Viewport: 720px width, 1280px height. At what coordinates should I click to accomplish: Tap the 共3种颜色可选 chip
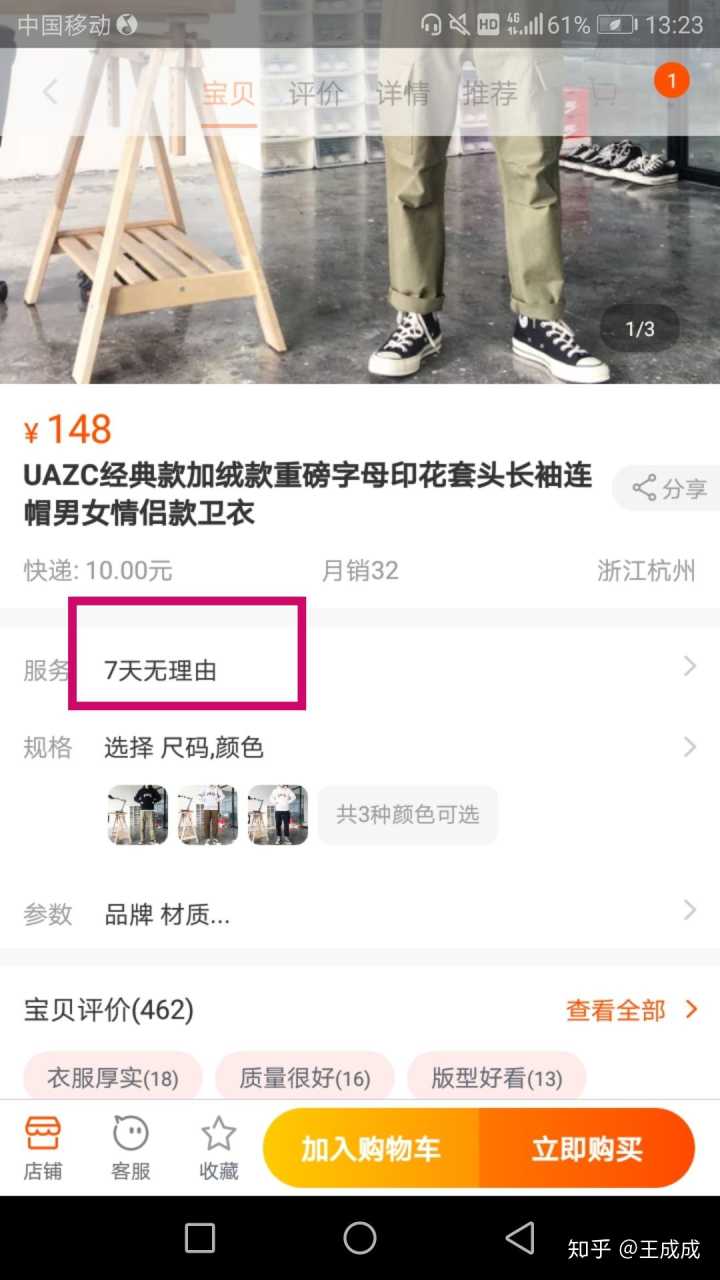(407, 815)
